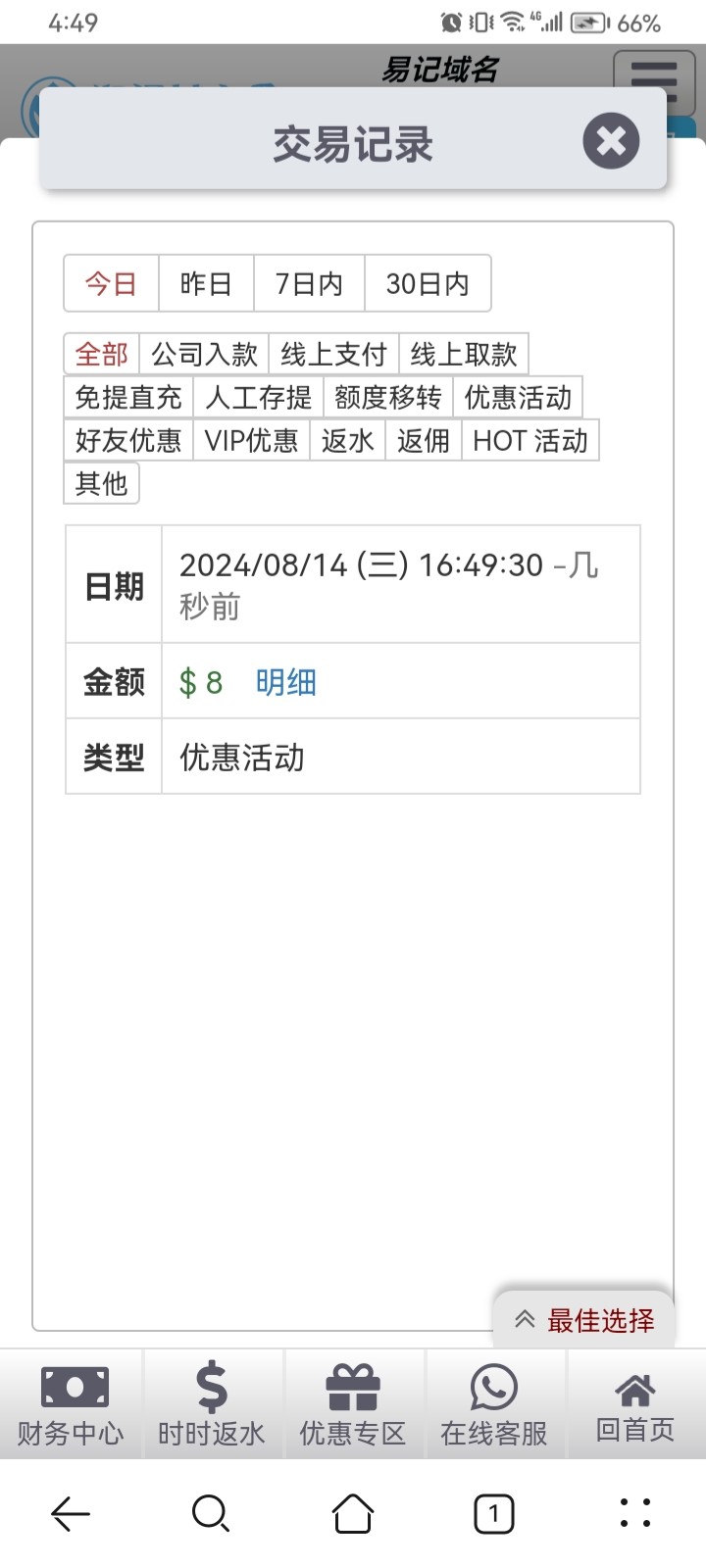
Task: Expand the 最佳选择 panel
Action: 584,1320
